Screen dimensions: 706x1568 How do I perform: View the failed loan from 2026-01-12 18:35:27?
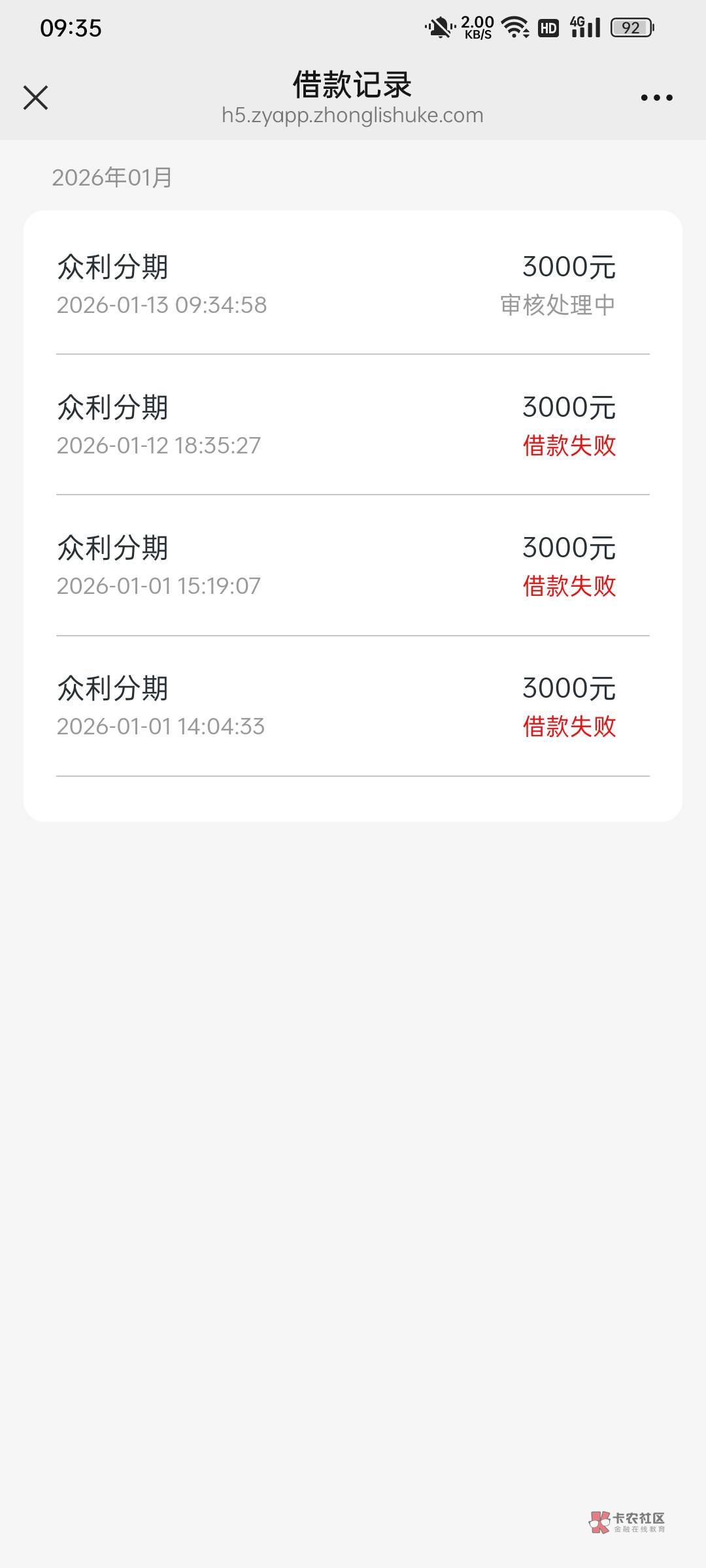(353, 425)
